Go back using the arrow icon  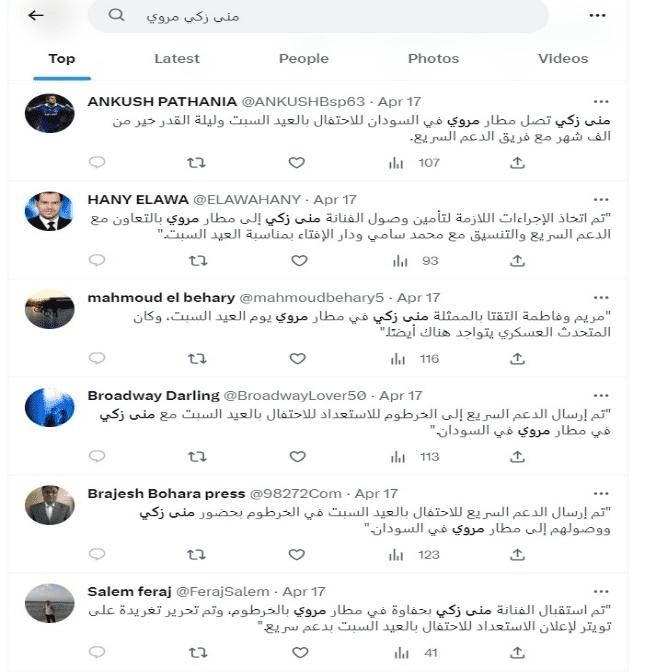[x=36, y=16]
